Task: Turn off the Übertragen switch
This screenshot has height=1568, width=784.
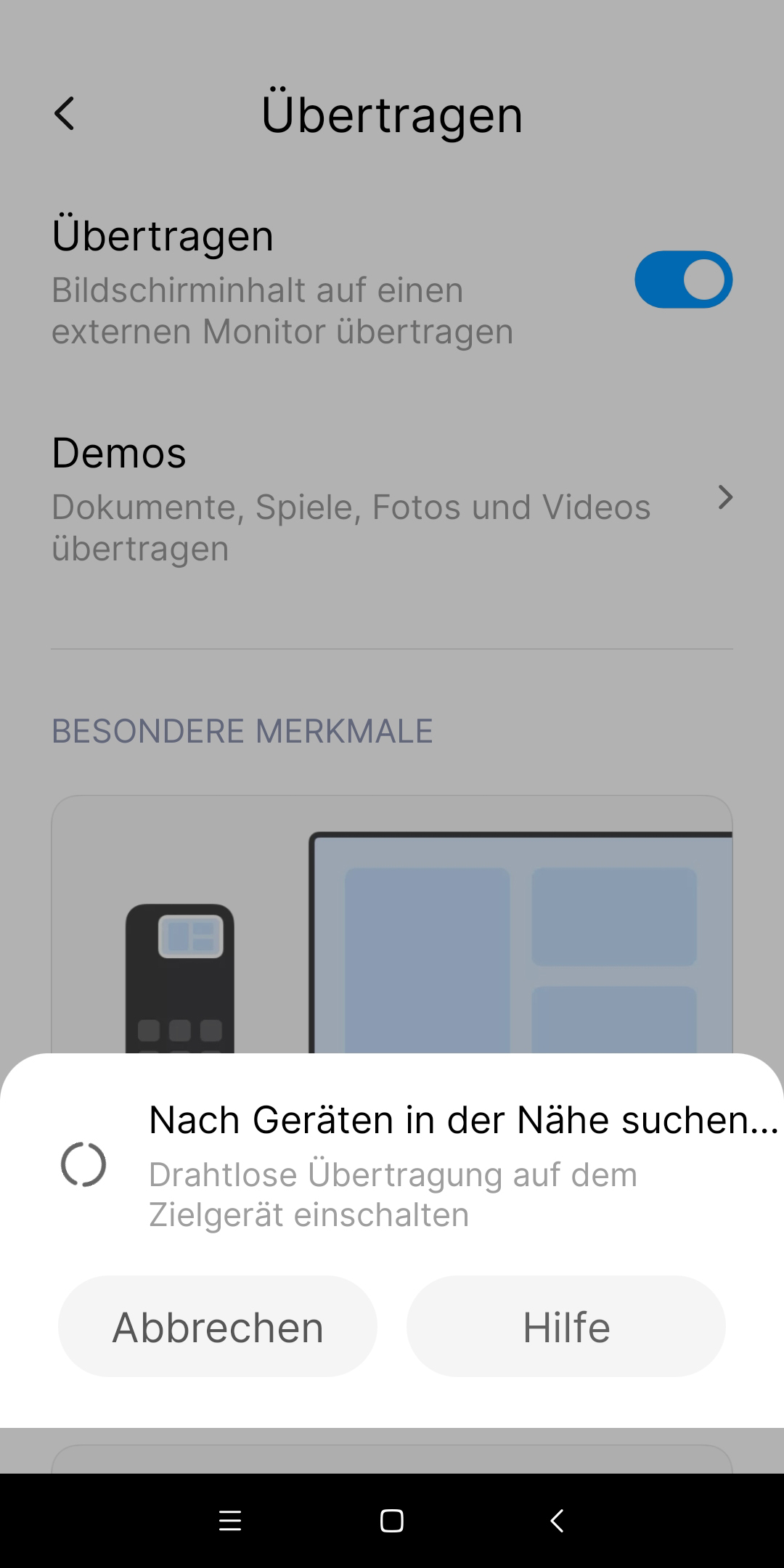Action: (683, 279)
